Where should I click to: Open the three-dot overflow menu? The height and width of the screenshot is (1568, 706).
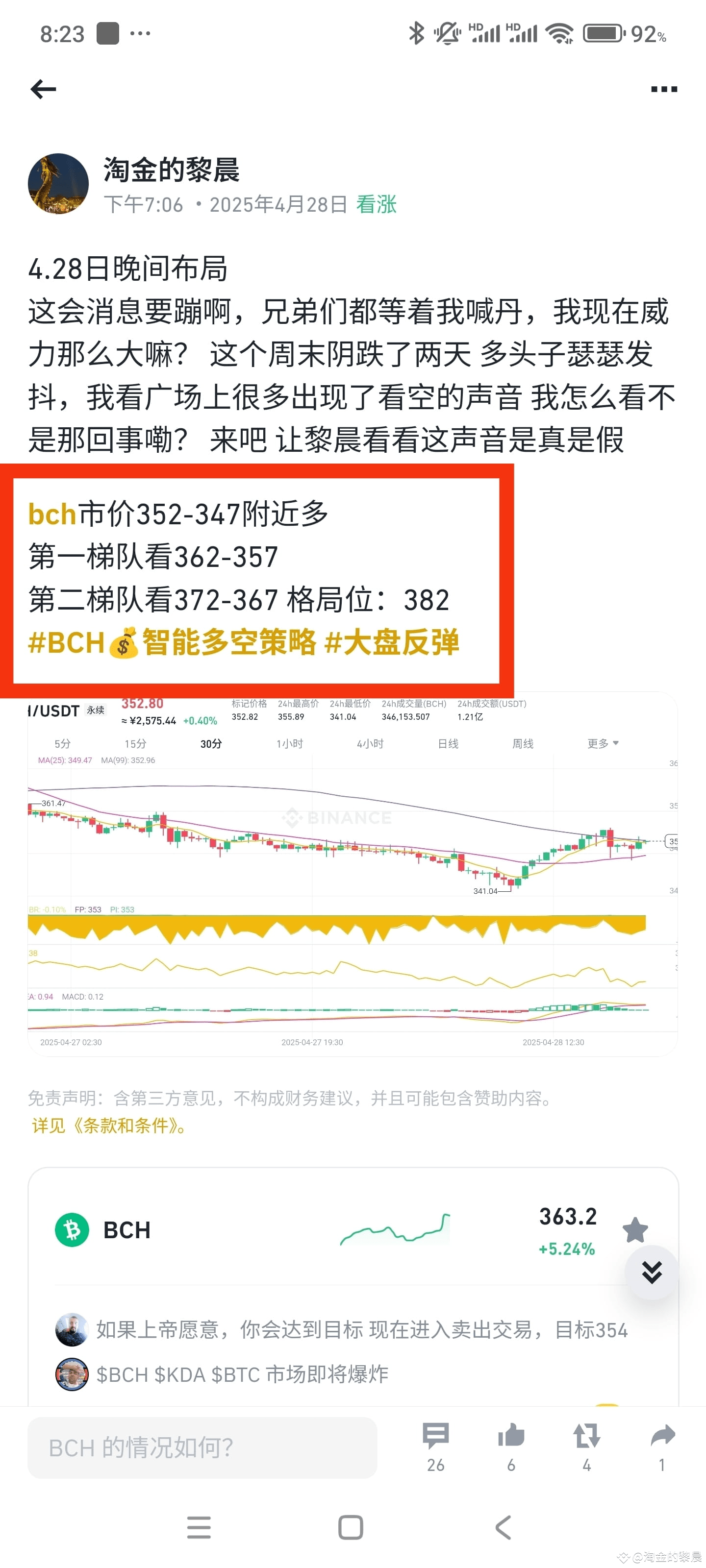[663, 90]
